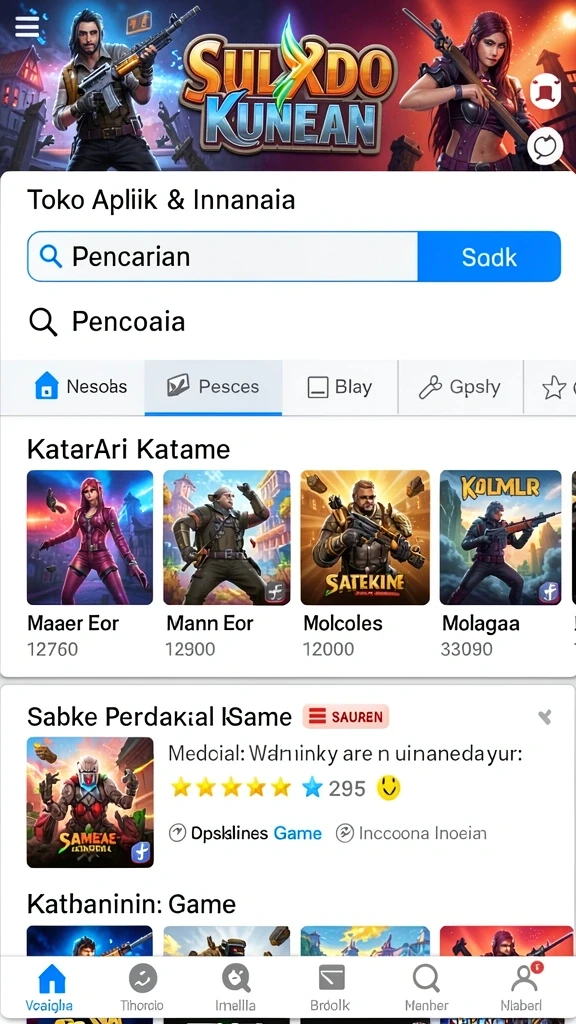Image resolution: width=576 pixels, height=1024 pixels.
Task: Open the Maaer Eor game card
Action: pyautogui.click(x=89, y=564)
